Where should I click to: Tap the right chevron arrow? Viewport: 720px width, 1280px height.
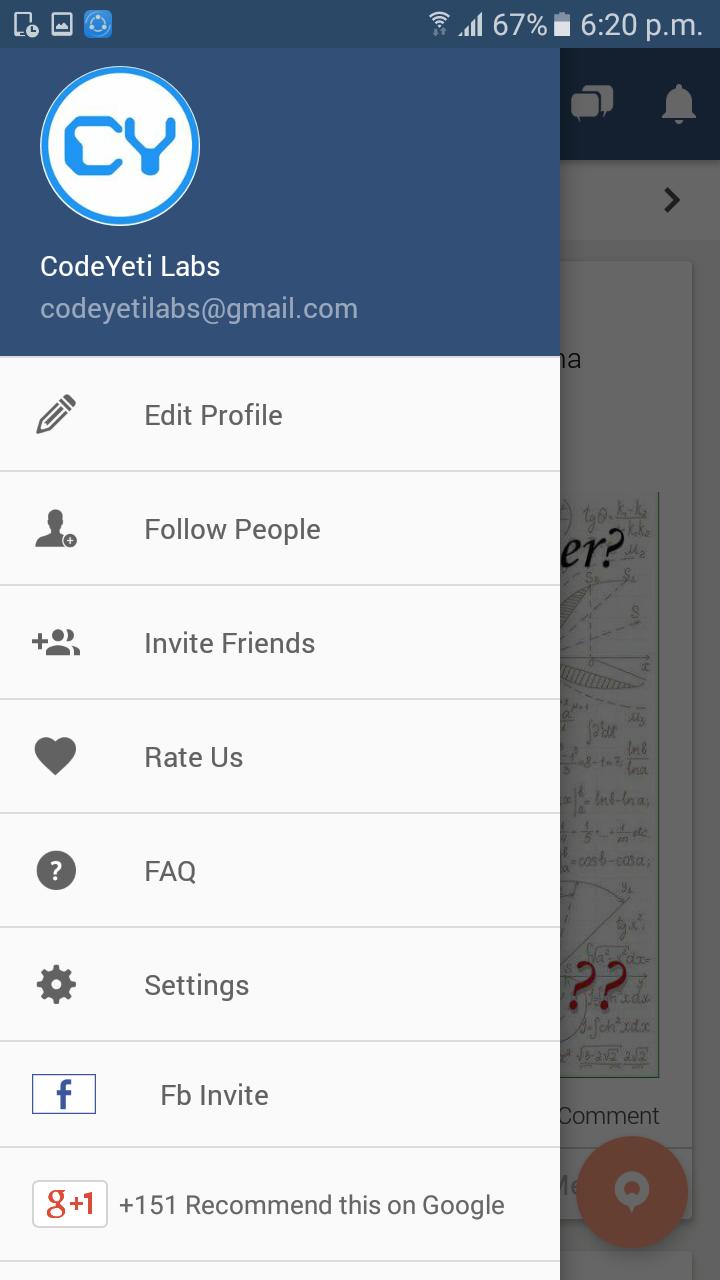click(x=672, y=200)
